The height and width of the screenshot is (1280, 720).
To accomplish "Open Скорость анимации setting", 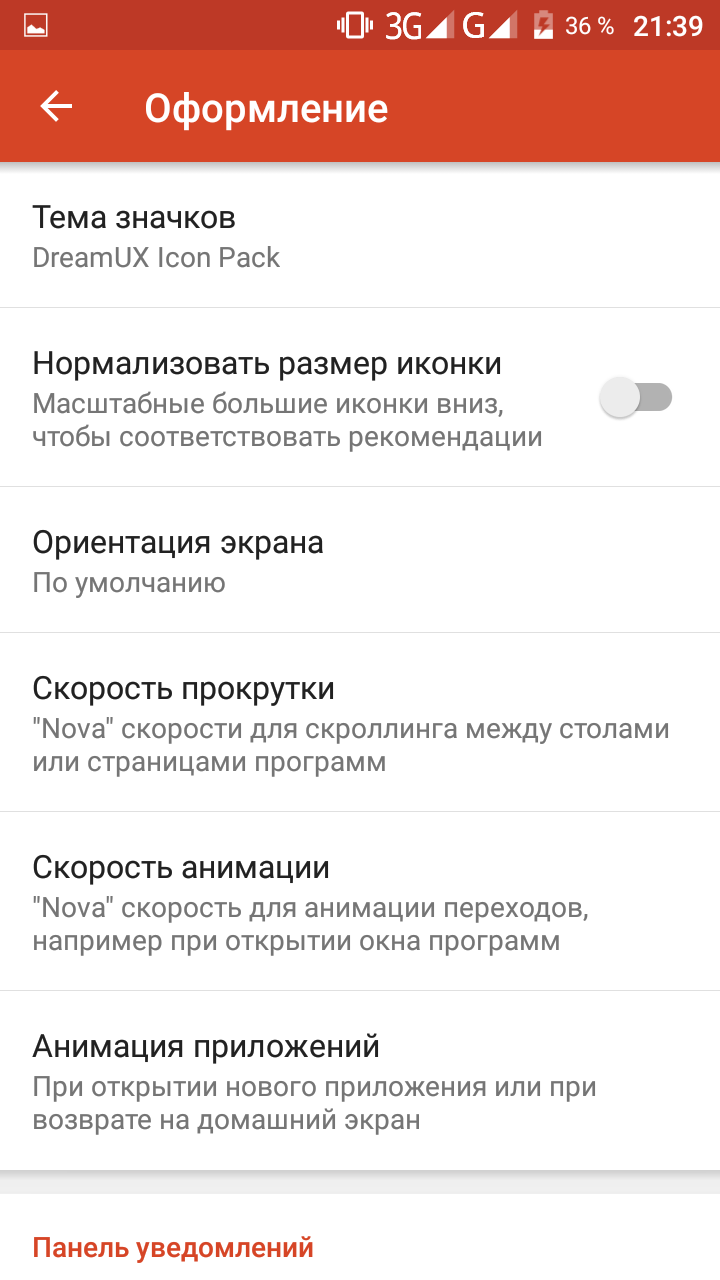I will click(x=360, y=901).
